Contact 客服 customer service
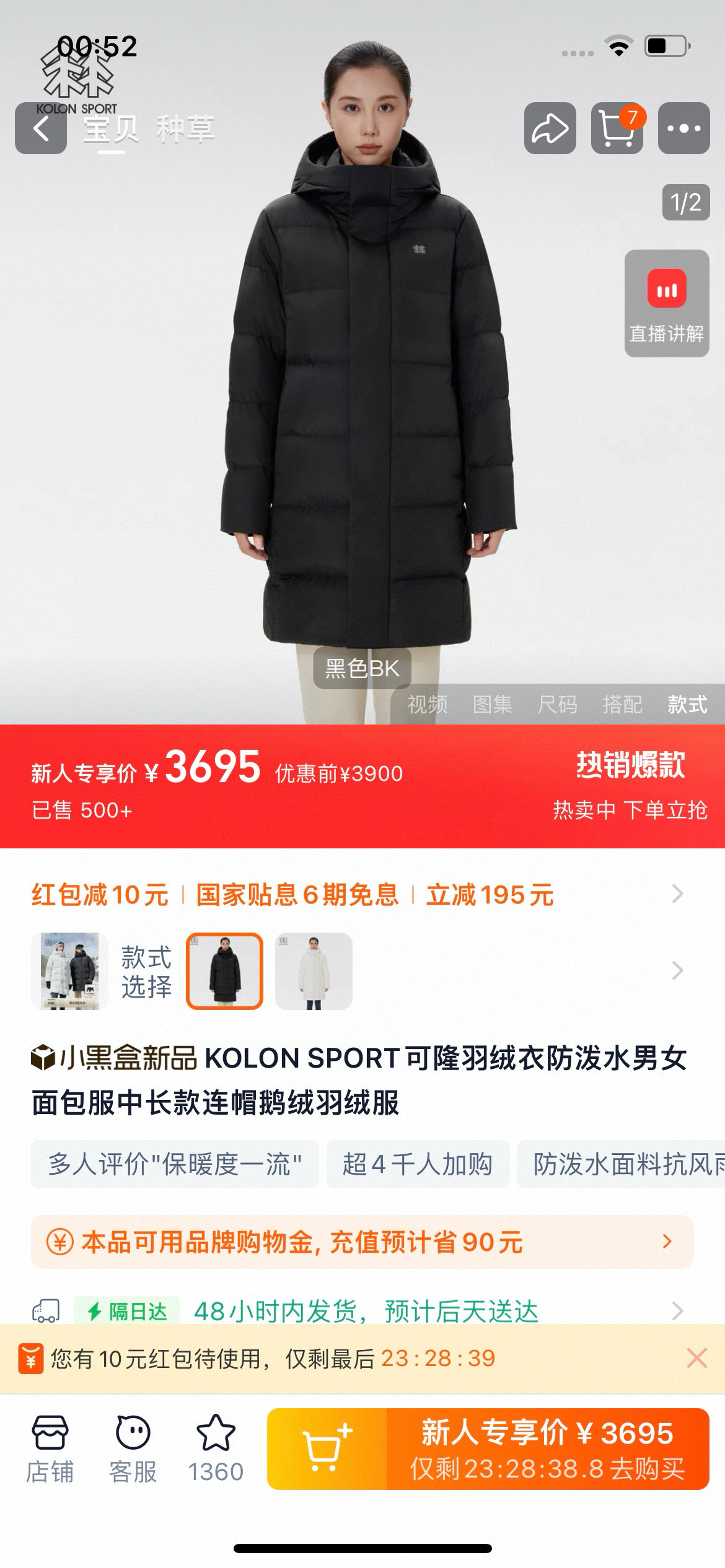Image resolution: width=725 pixels, height=1568 pixels. [133, 1449]
